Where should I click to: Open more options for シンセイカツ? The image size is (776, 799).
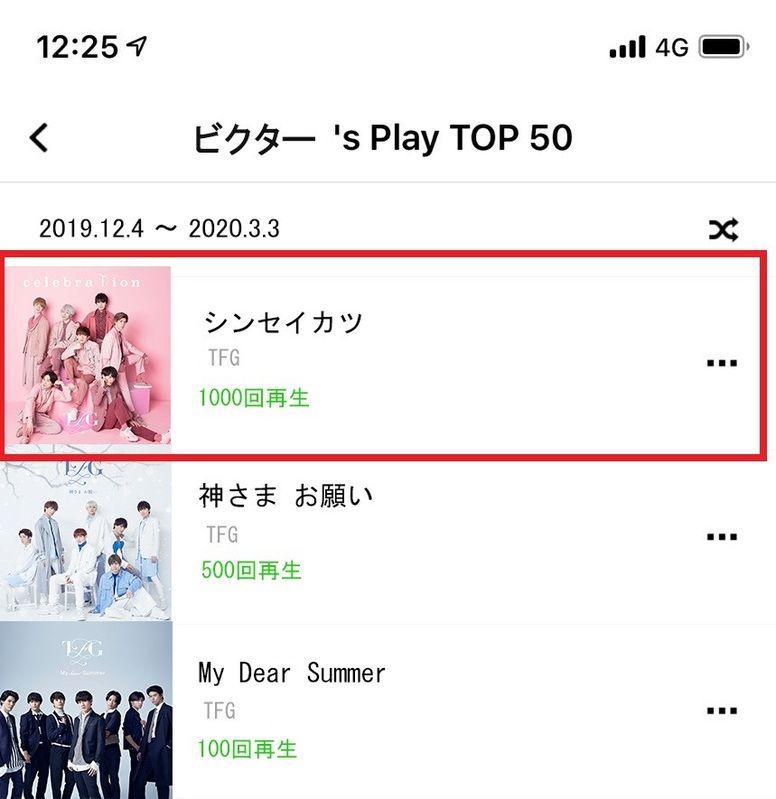pyautogui.click(x=721, y=363)
